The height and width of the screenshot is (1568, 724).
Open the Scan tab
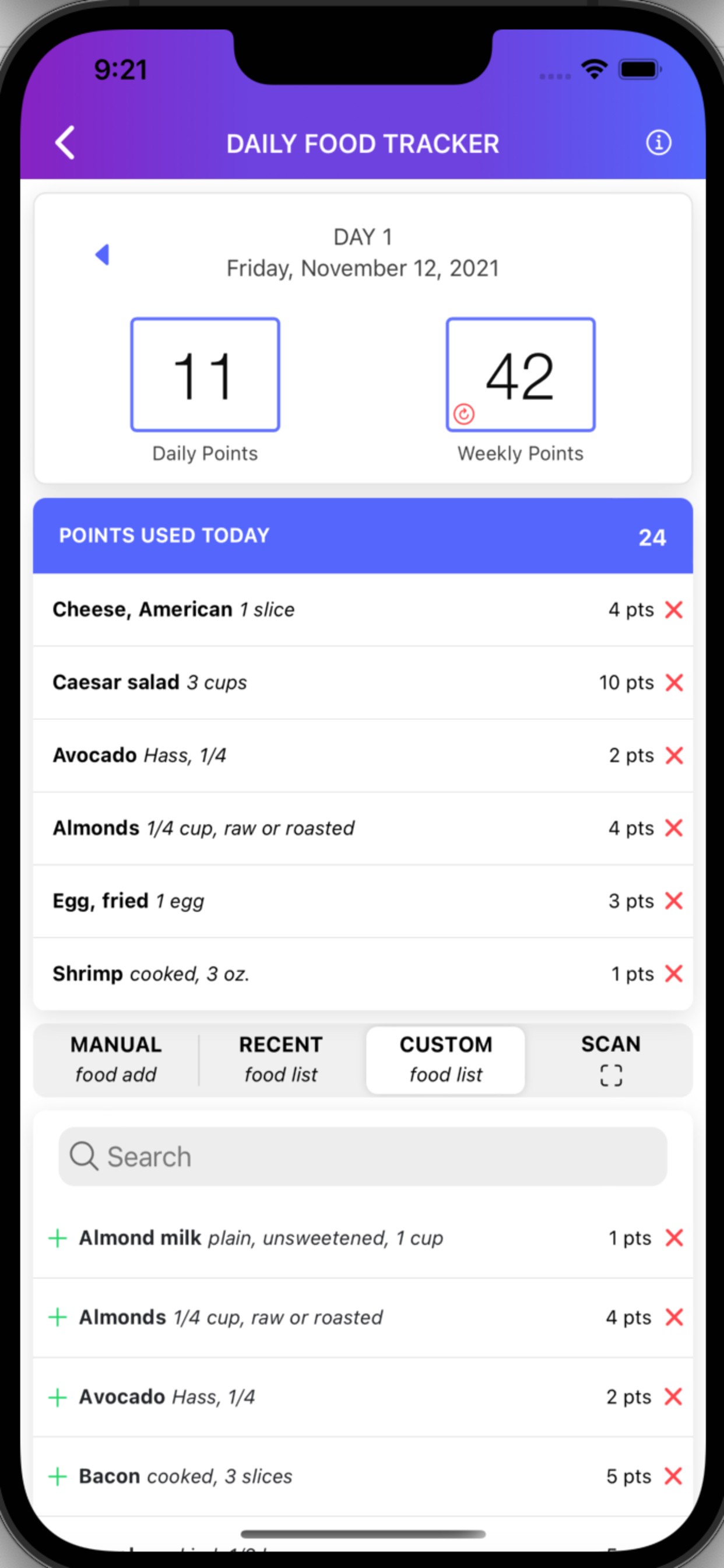(610, 1059)
